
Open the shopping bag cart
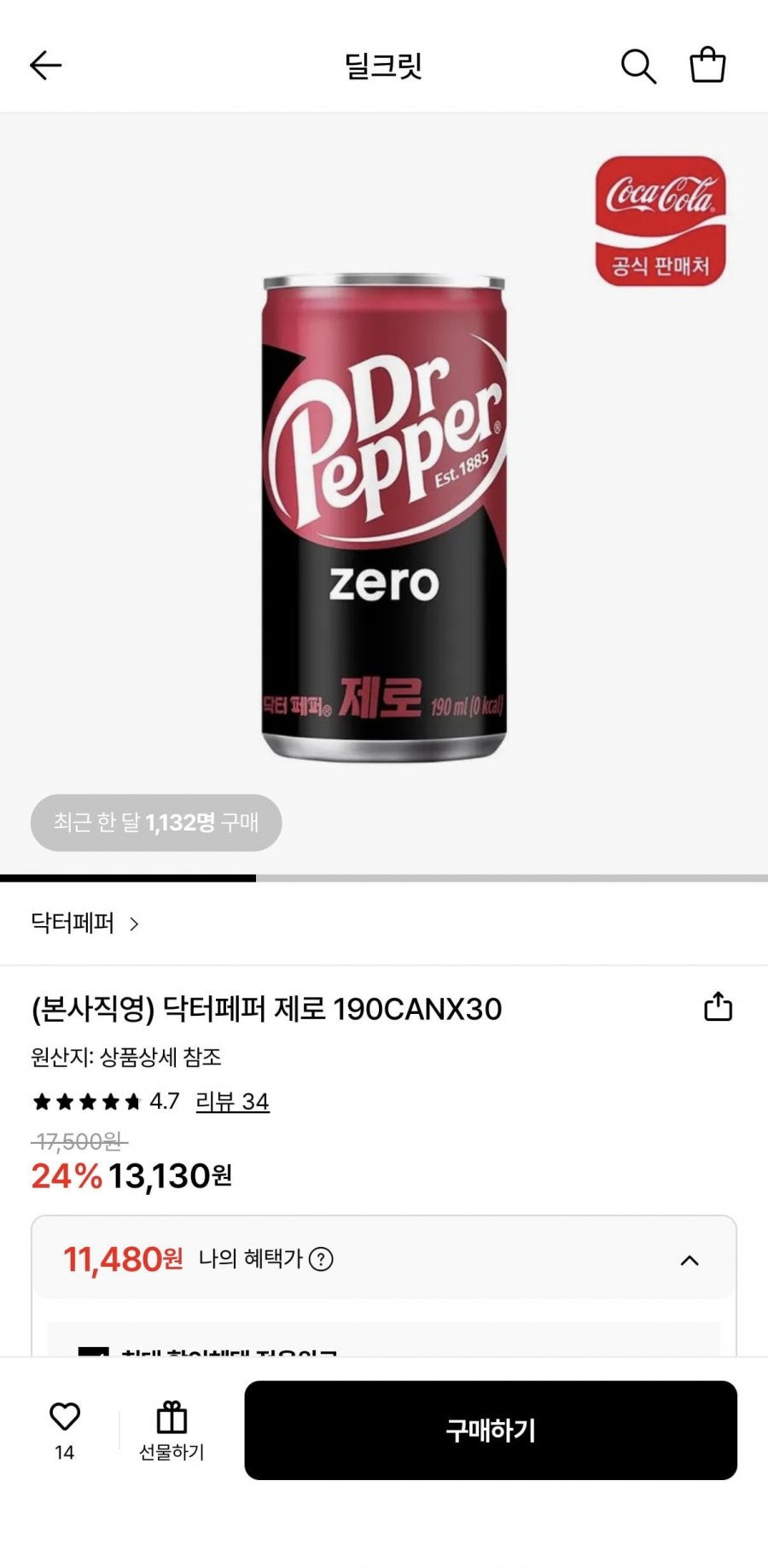(707, 65)
